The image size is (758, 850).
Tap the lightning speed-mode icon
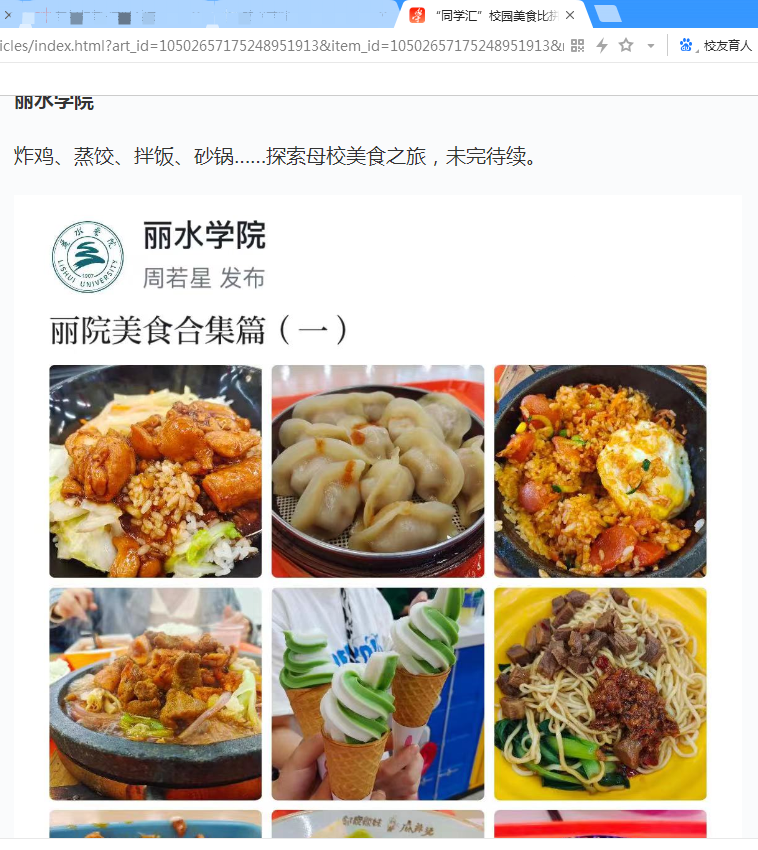click(602, 45)
